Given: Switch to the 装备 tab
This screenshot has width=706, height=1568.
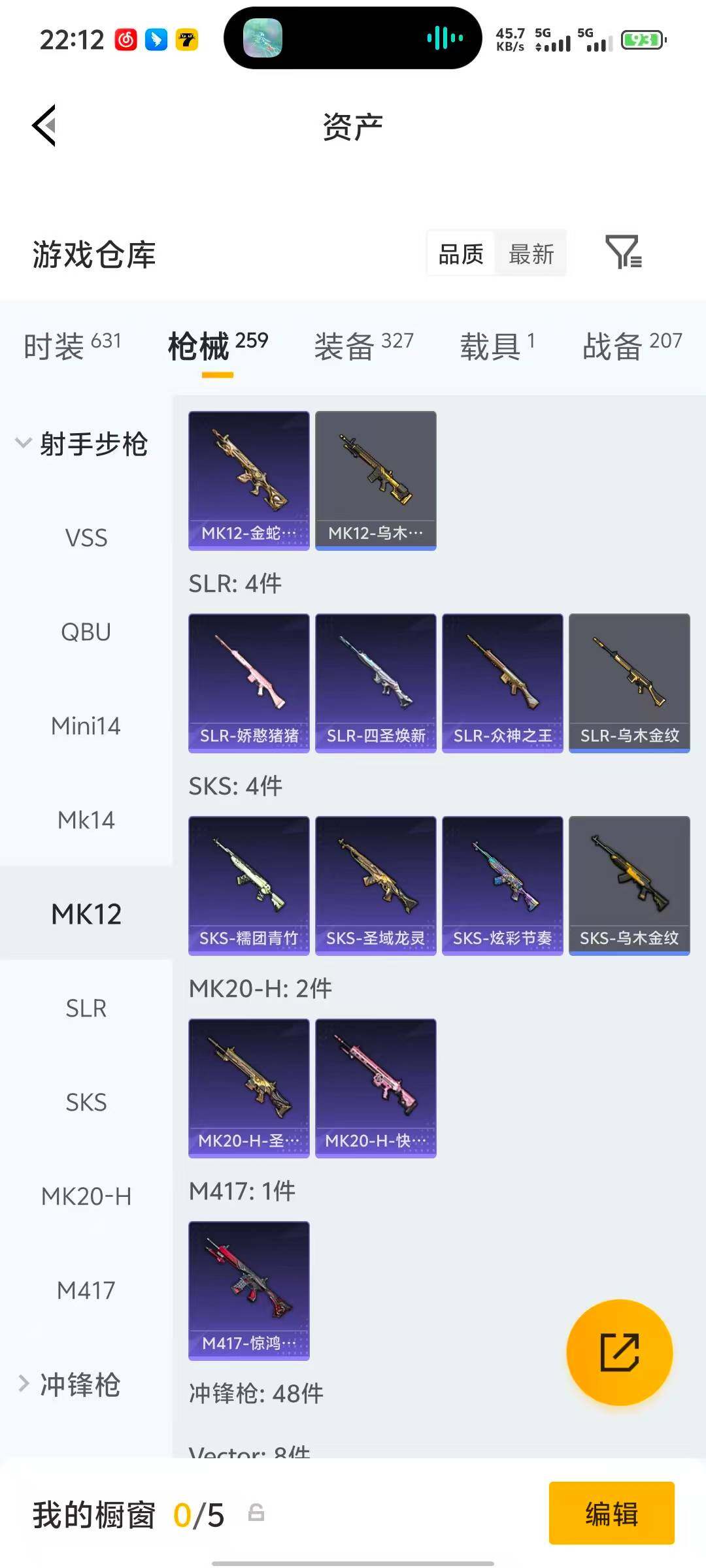Looking at the screenshot, I should [363, 345].
